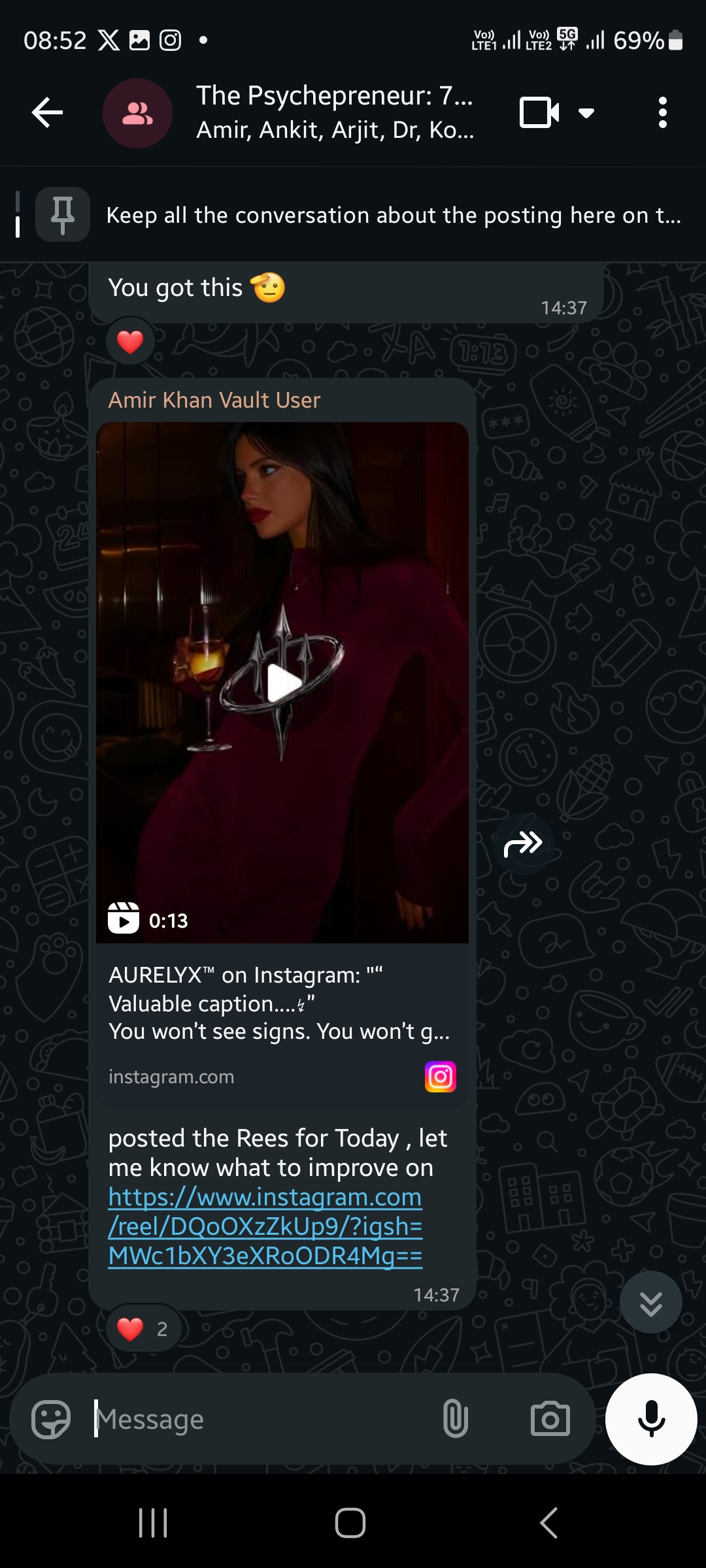Open the instagram.com reel link

pos(265,1226)
